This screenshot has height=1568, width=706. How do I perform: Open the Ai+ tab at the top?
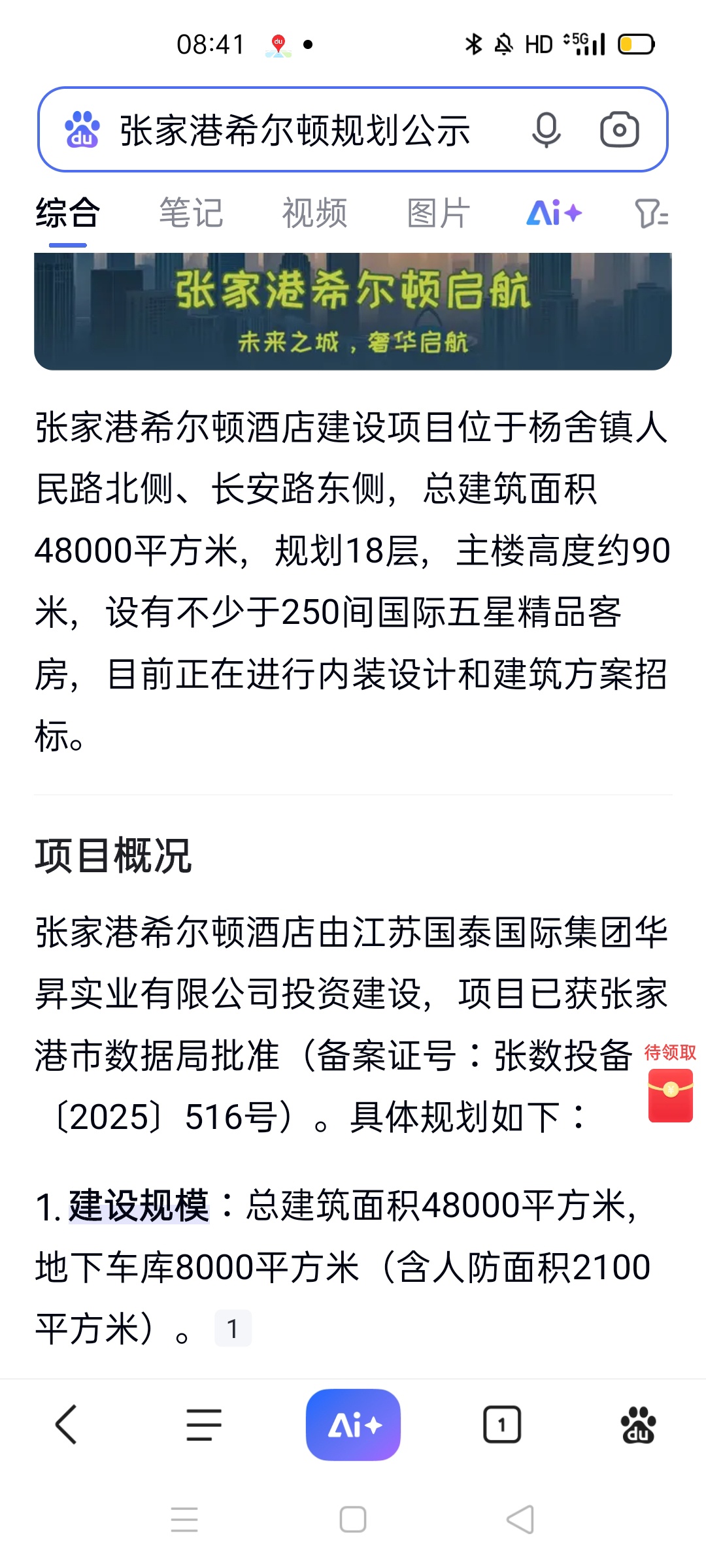pos(554,213)
